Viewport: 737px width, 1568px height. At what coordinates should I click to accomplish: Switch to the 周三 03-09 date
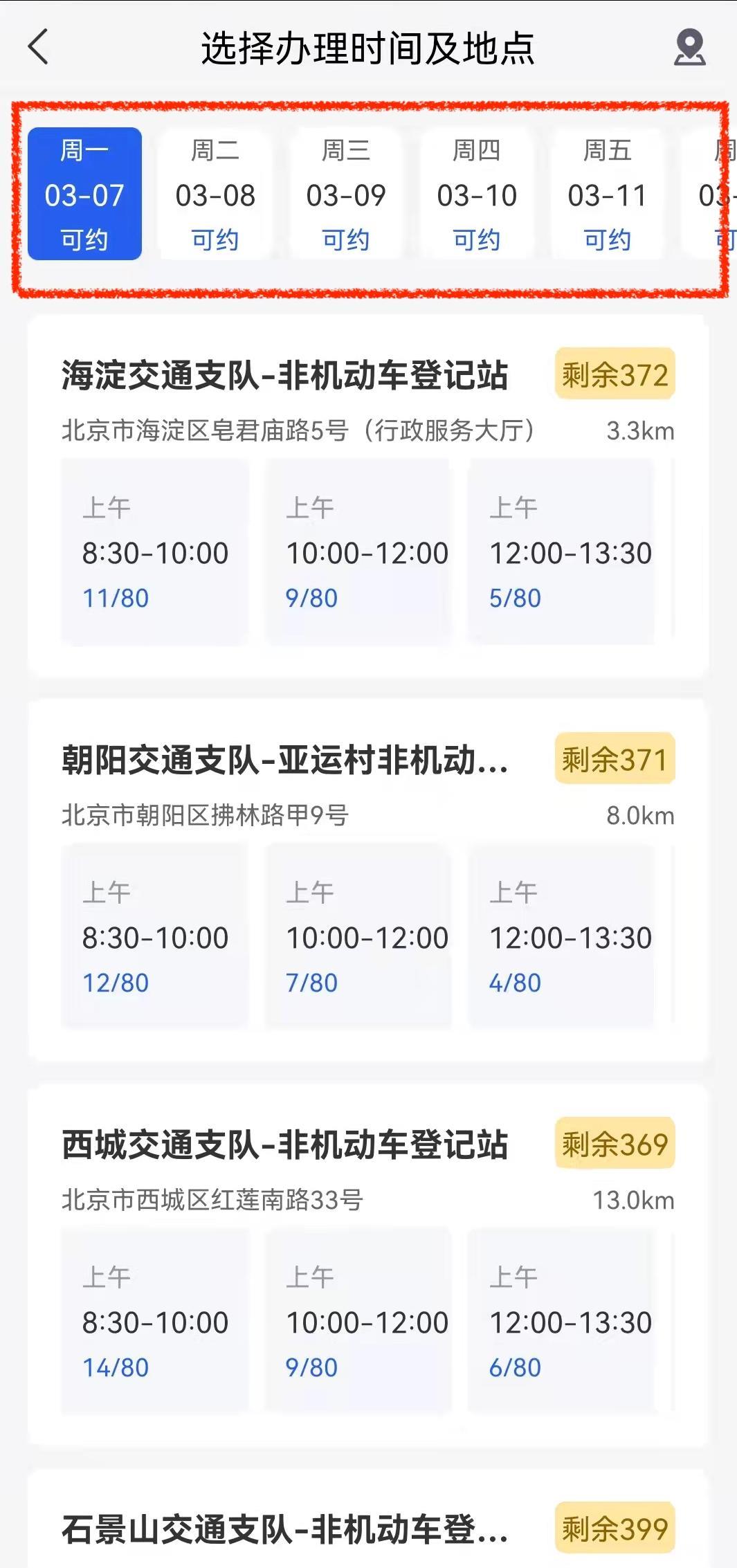click(346, 194)
